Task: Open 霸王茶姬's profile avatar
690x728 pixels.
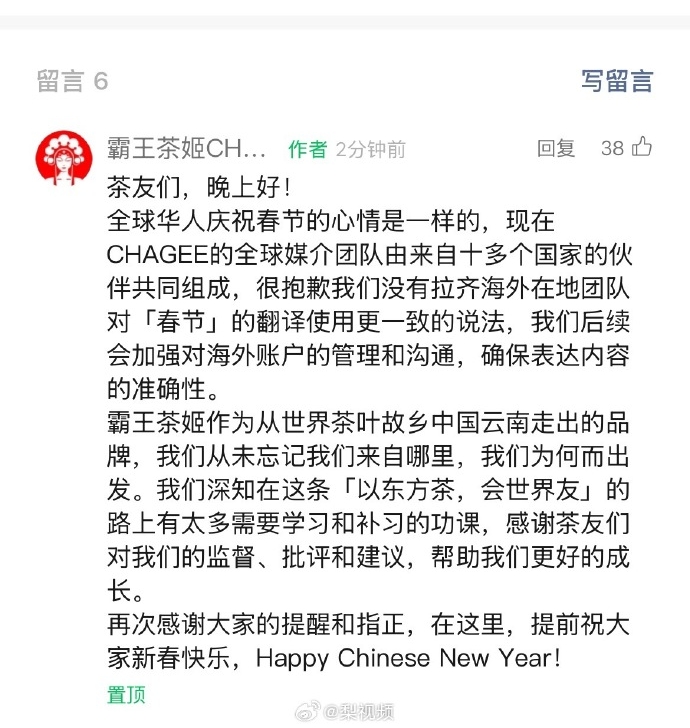Action: 65,158
